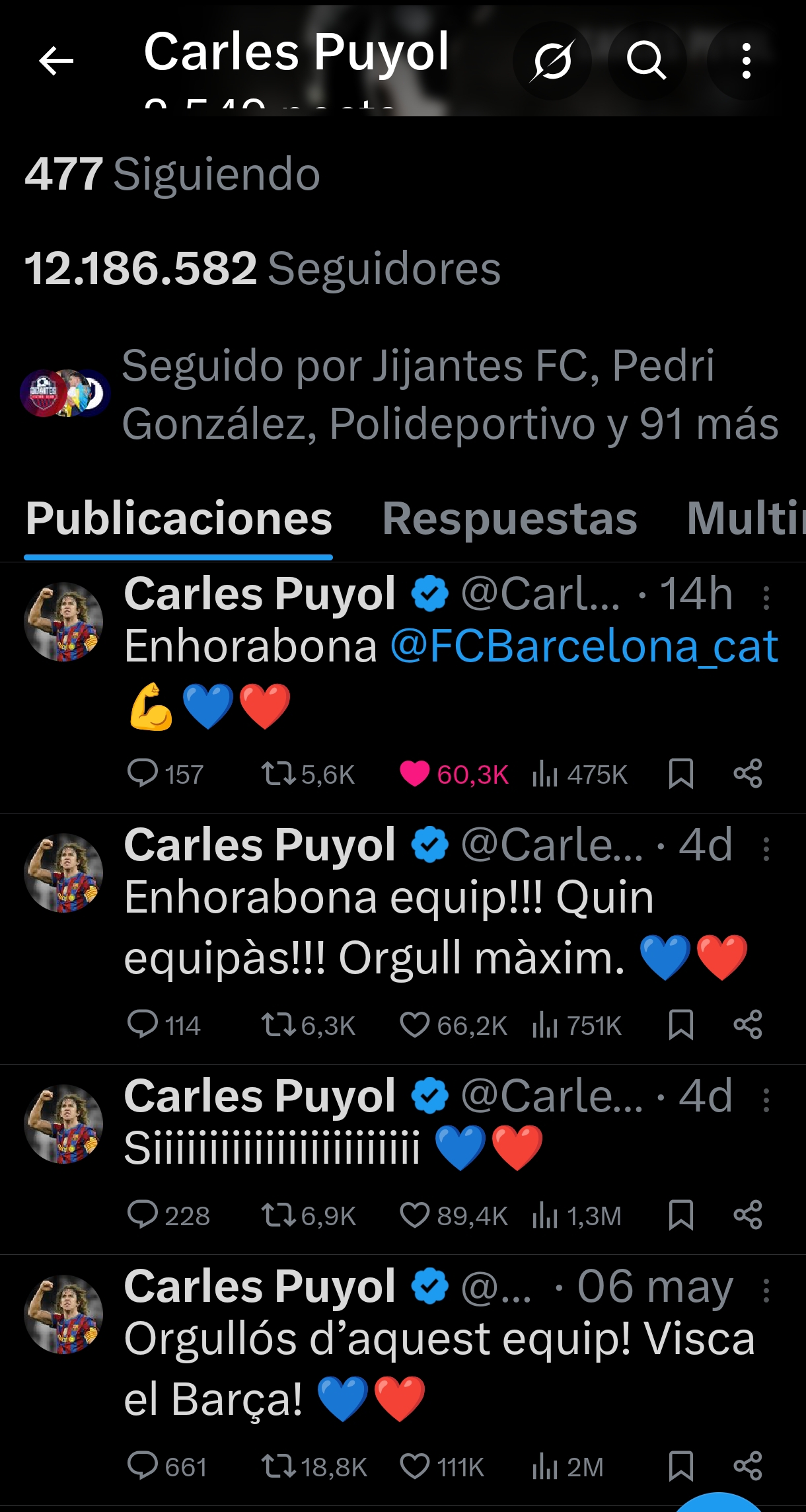Select the Publicaciones tab
This screenshot has width=806, height=1512.
tap(178, 519)
